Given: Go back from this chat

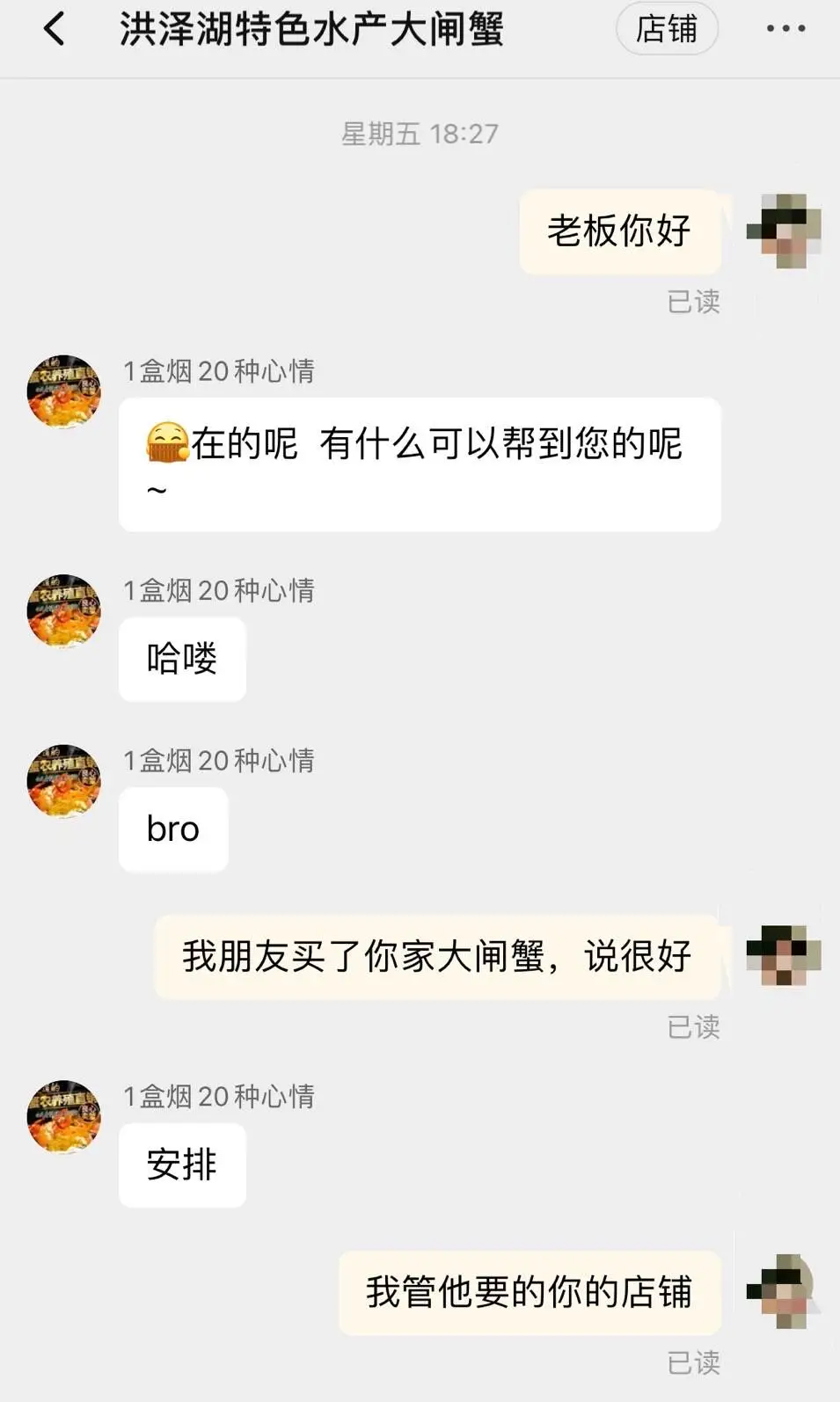Looking at the screenshot, I should [55, 29].
